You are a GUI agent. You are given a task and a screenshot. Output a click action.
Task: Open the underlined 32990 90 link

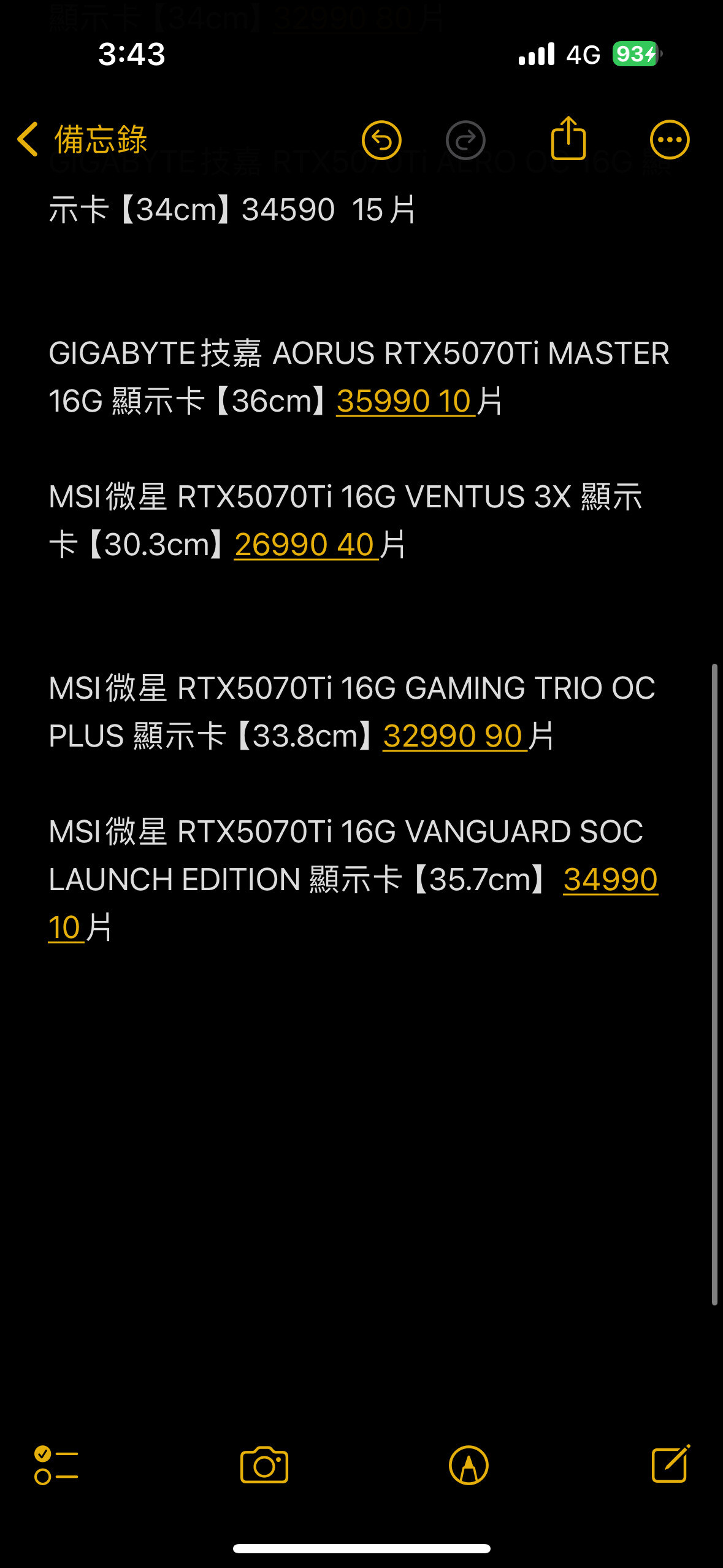click(x=455, y=737)
